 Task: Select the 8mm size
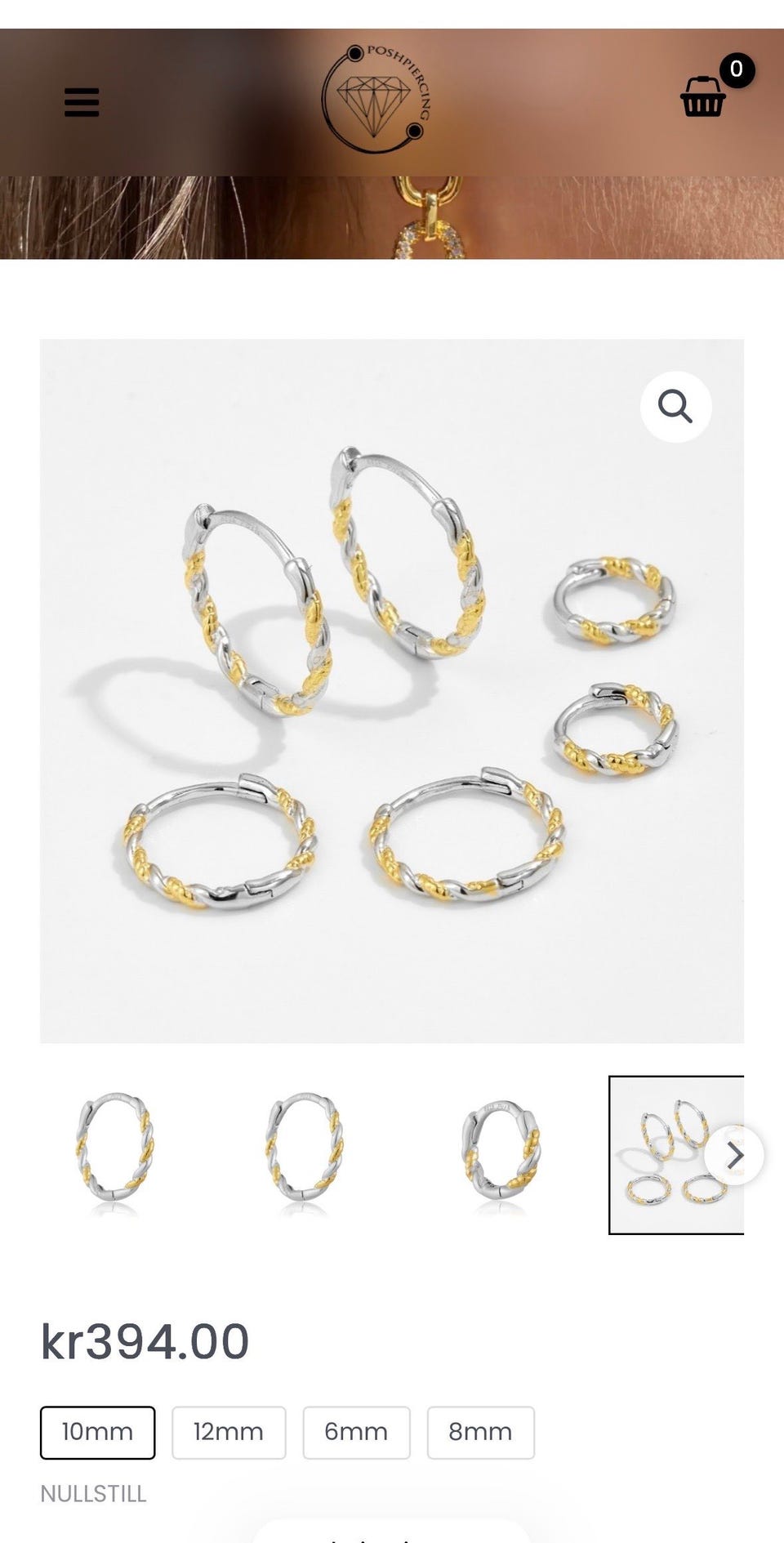pyautogui.click(x=480, y=1432)
